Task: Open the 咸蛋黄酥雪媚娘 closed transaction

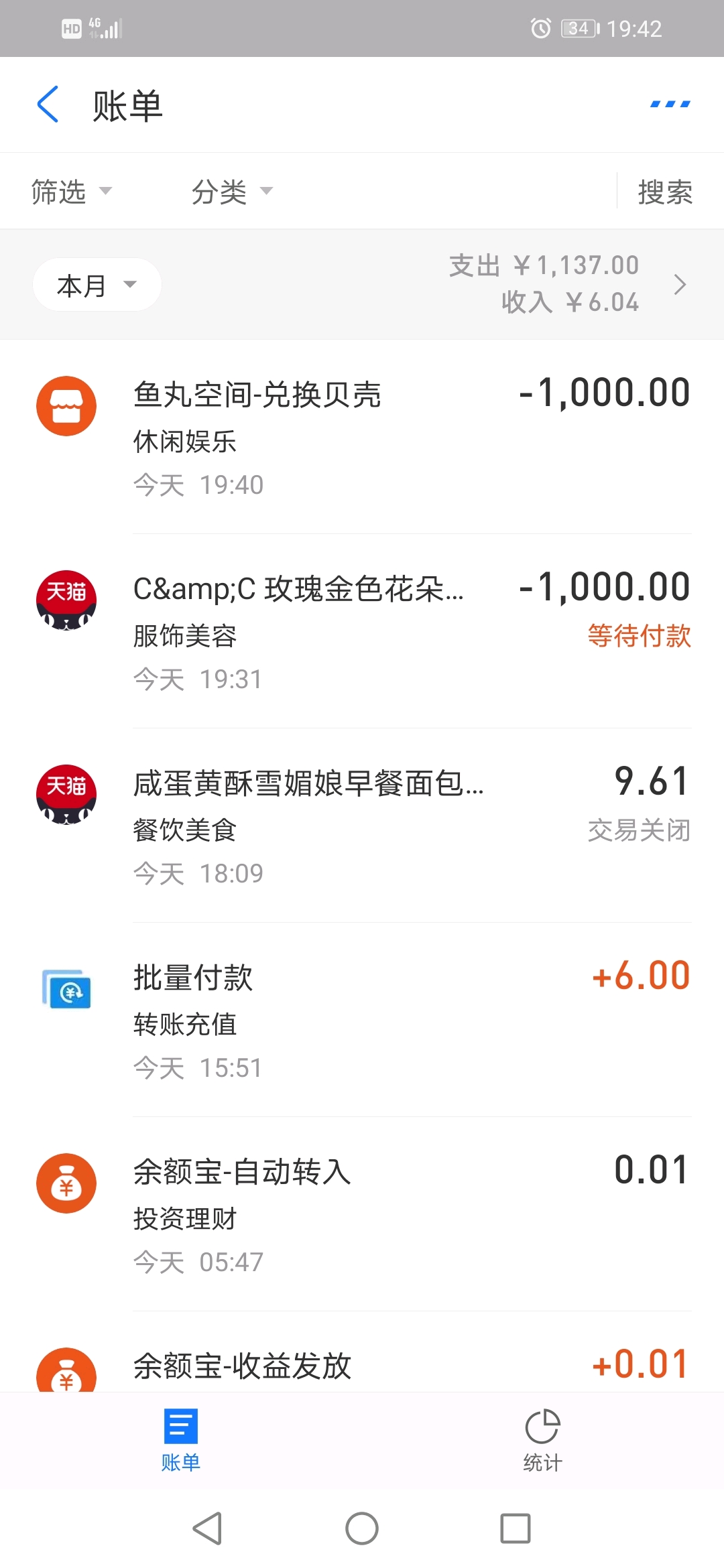Action: tap(362, 826)
